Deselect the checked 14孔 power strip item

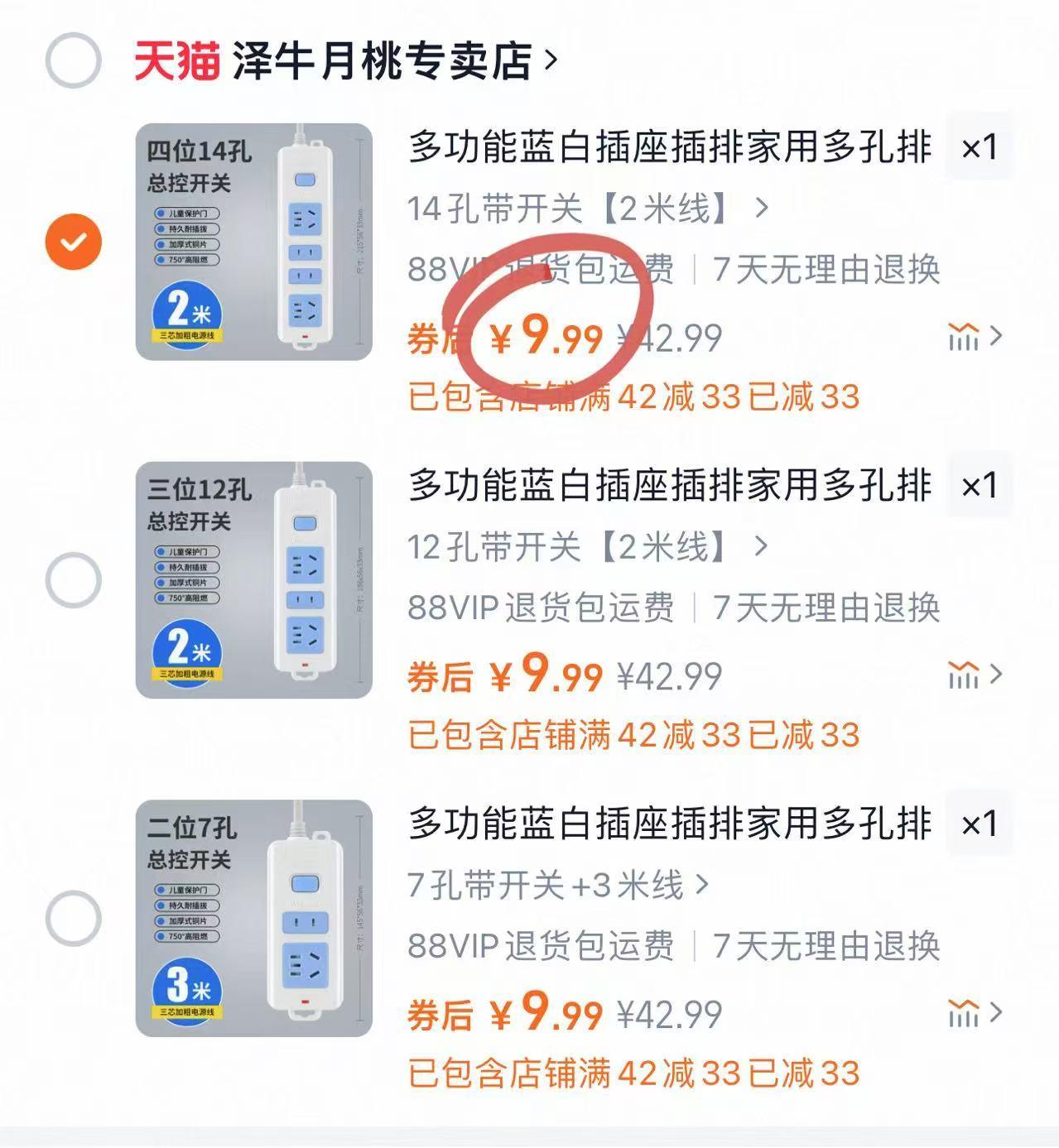pos(74,241)
